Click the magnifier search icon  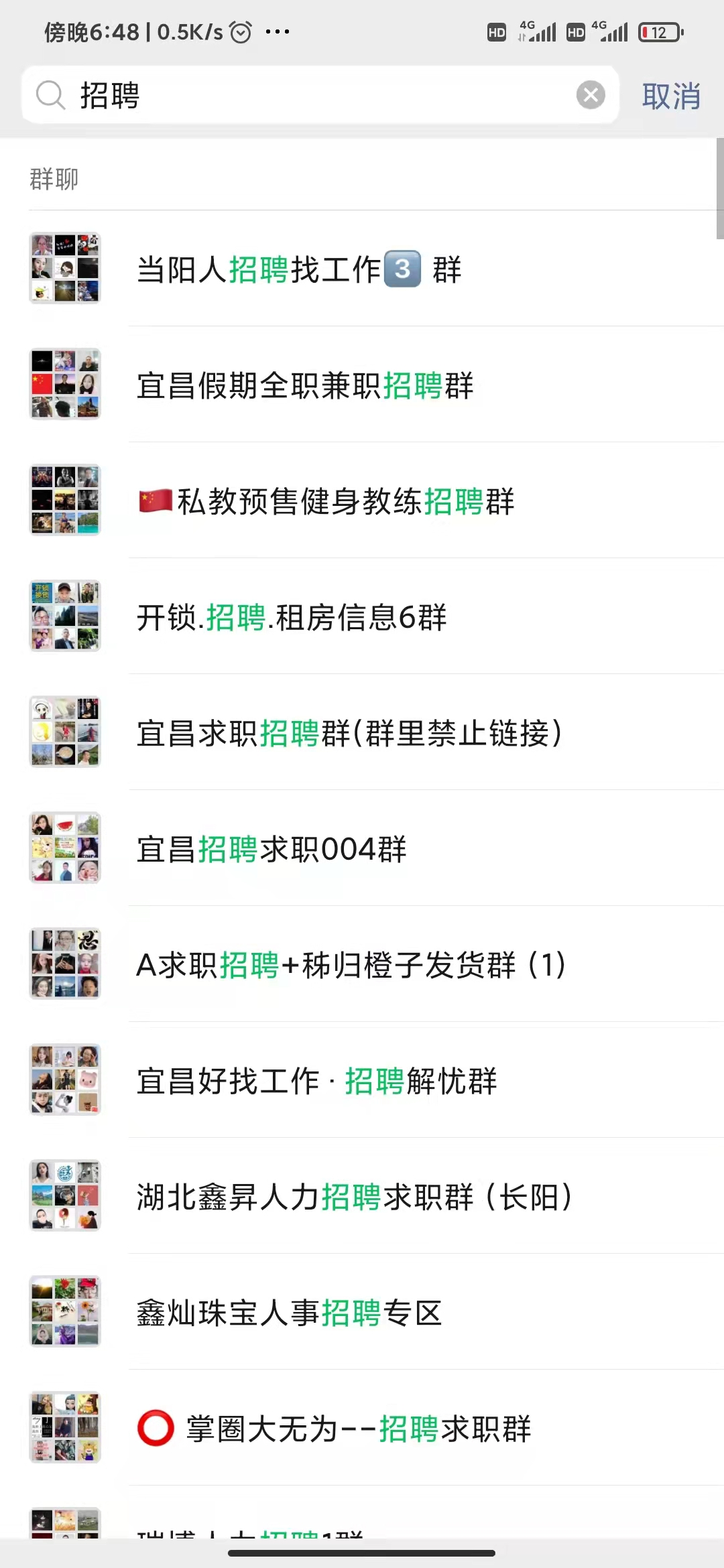click(48, 95)
